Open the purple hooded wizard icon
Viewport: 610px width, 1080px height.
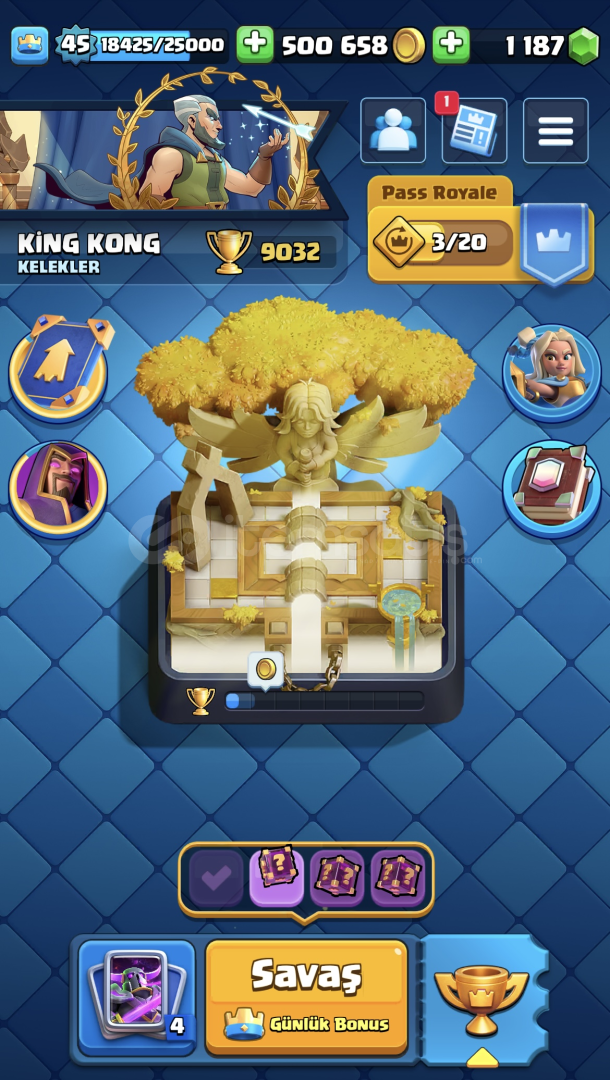click(59, 490)
